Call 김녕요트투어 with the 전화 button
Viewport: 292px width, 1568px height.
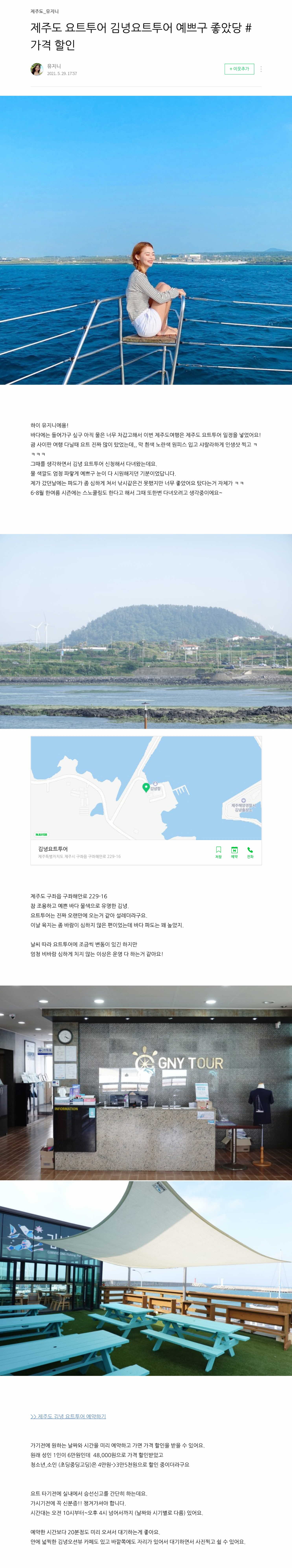click(x=250, y=852)
